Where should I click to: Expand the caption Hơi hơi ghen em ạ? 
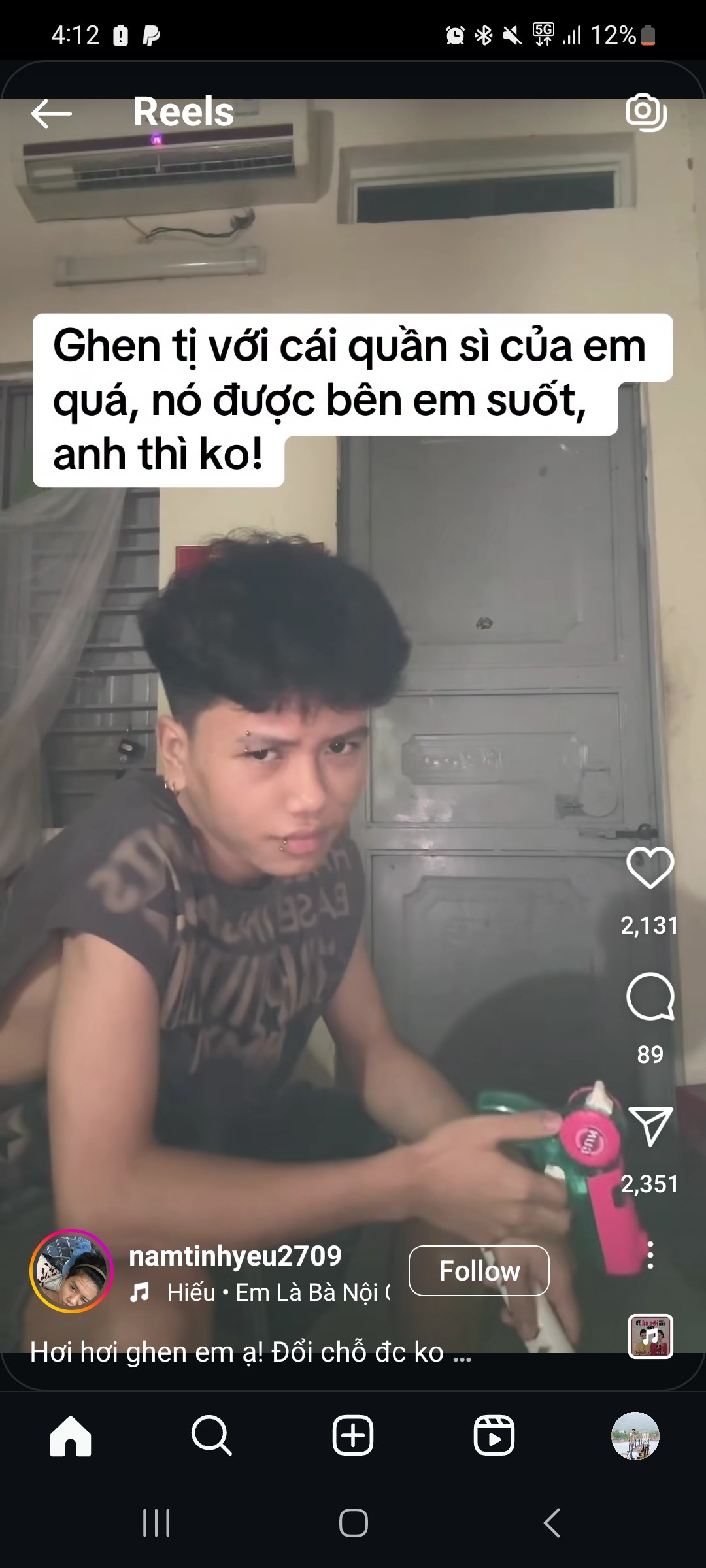(250, 1352)
